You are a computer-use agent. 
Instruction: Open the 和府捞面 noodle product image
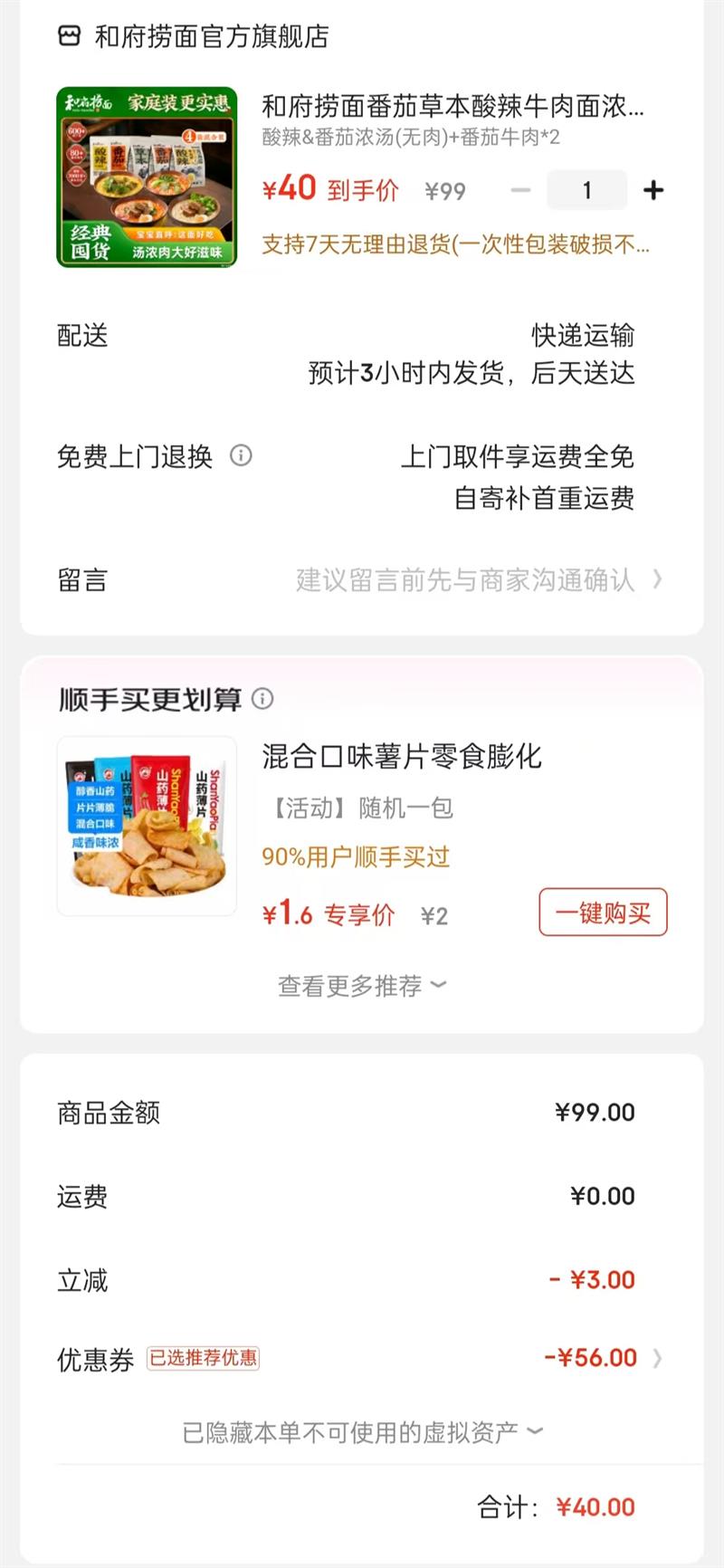pos(147,177)
